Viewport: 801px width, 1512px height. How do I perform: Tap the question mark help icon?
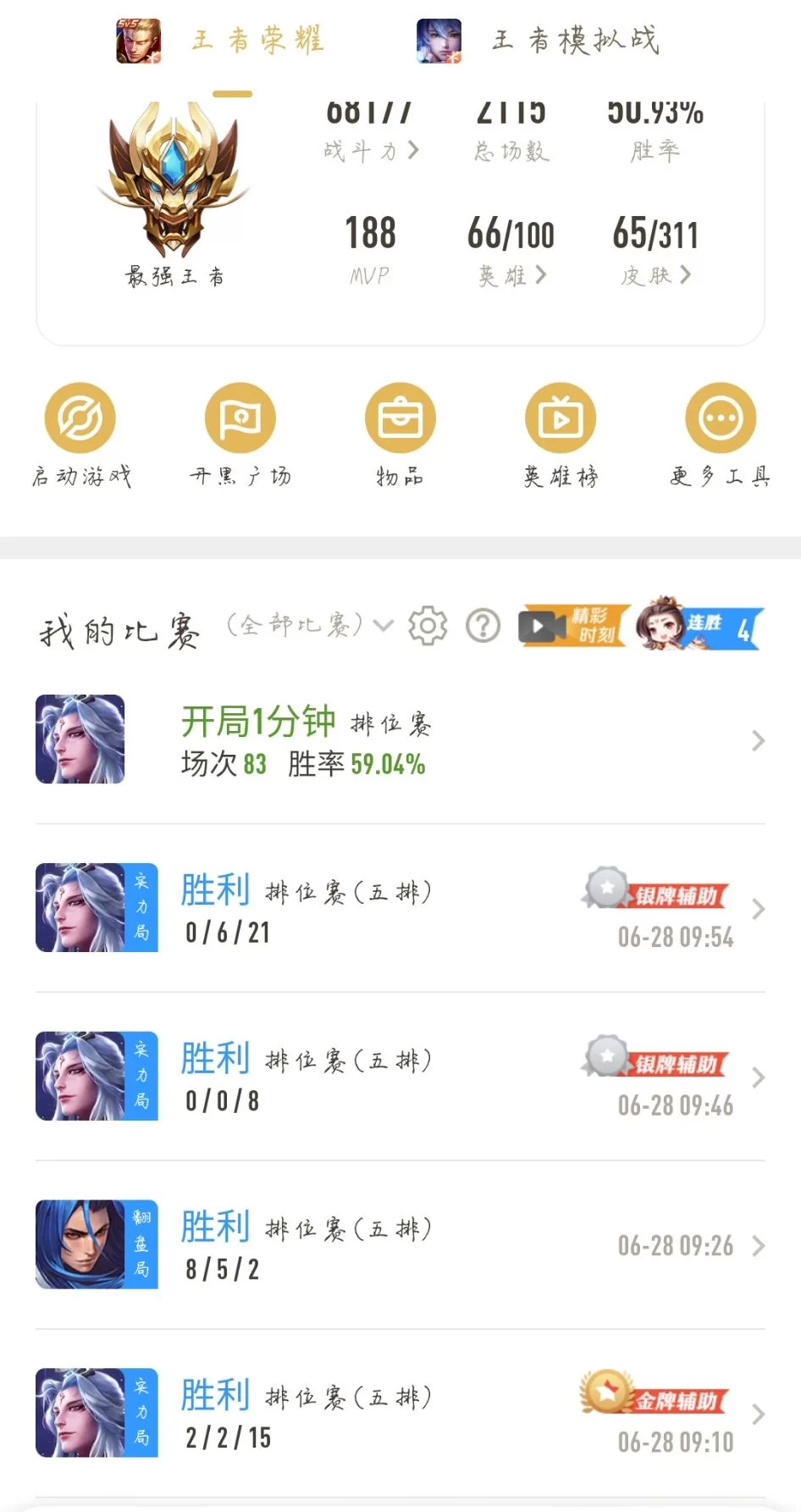pos(483,626)
